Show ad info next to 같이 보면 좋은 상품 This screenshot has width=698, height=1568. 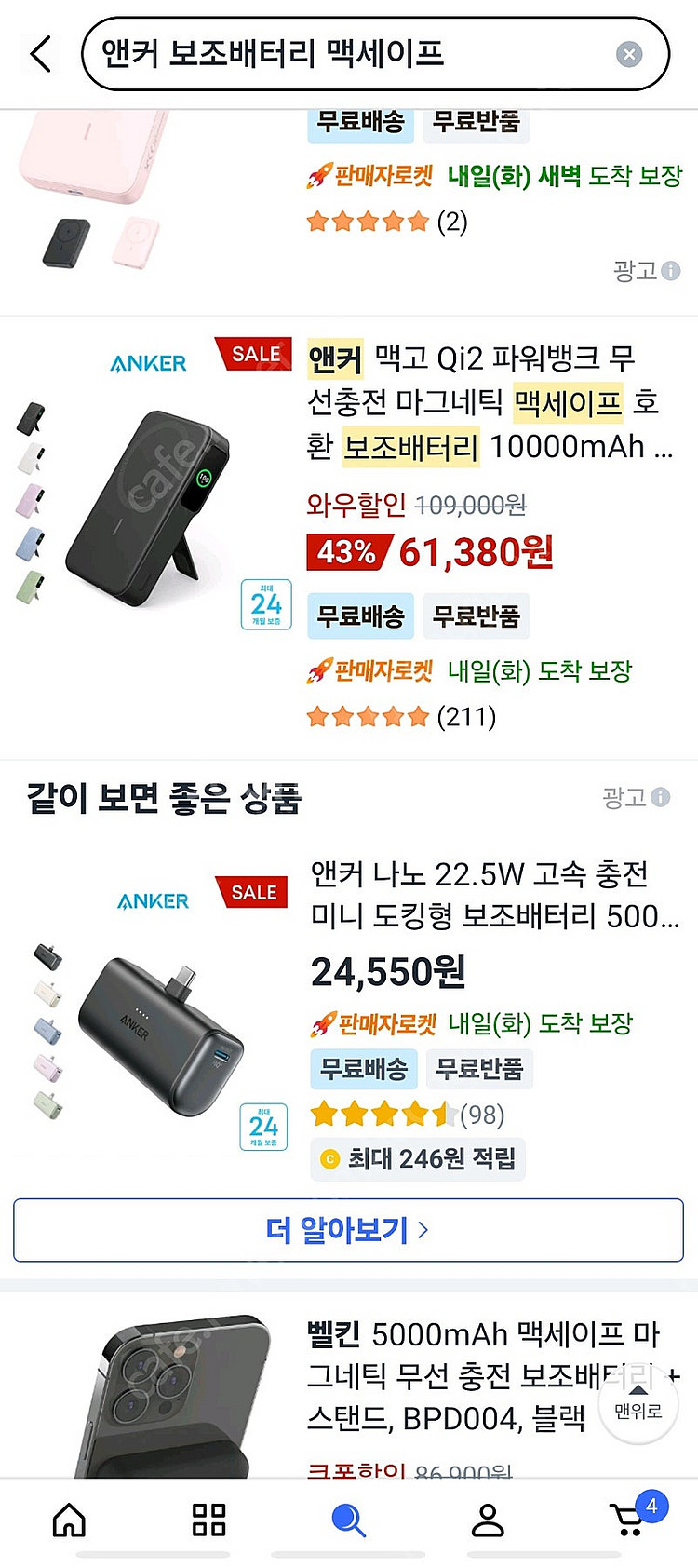660,797
